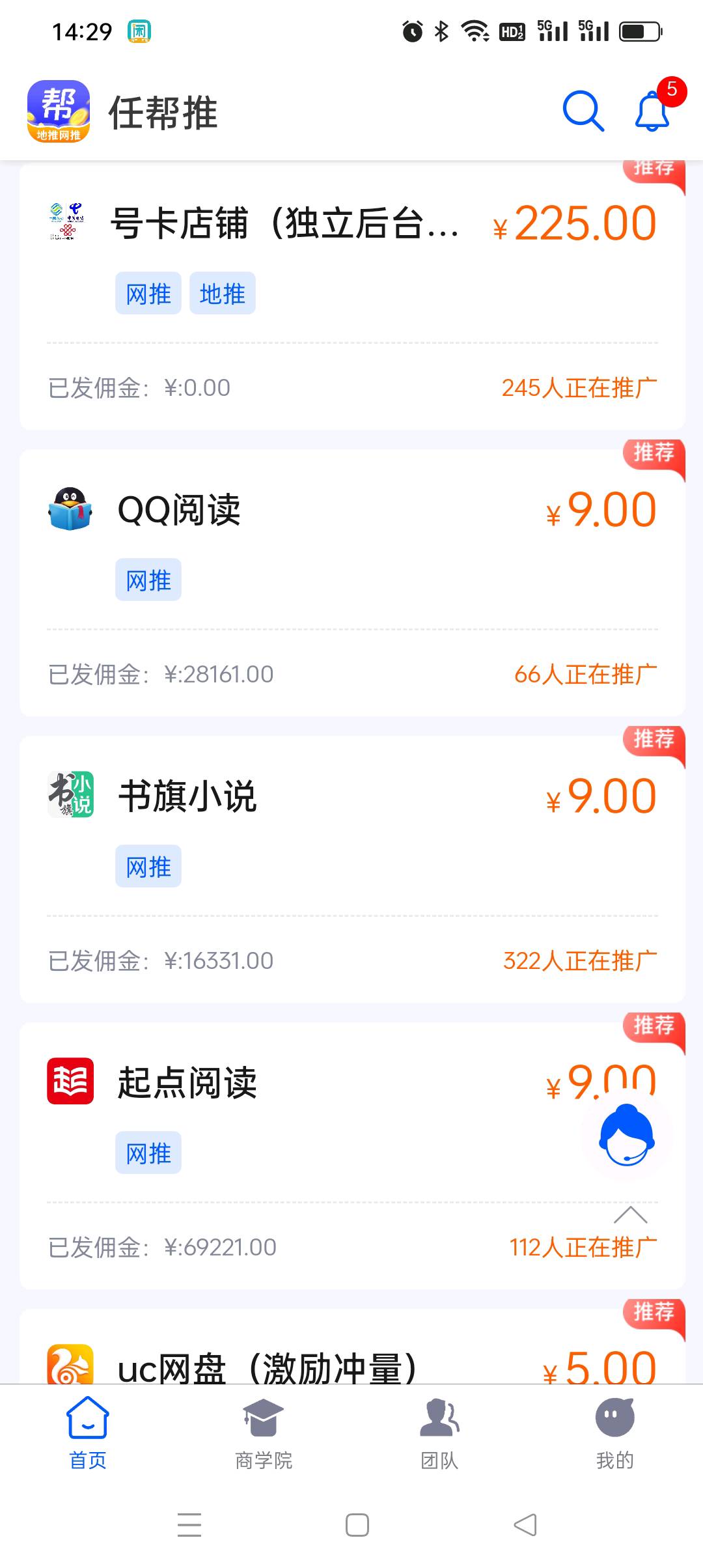Image resolution: width=703 pixels, height=1568 pixels.
Task: Open the notifications bell
Action: coord(652,112)
